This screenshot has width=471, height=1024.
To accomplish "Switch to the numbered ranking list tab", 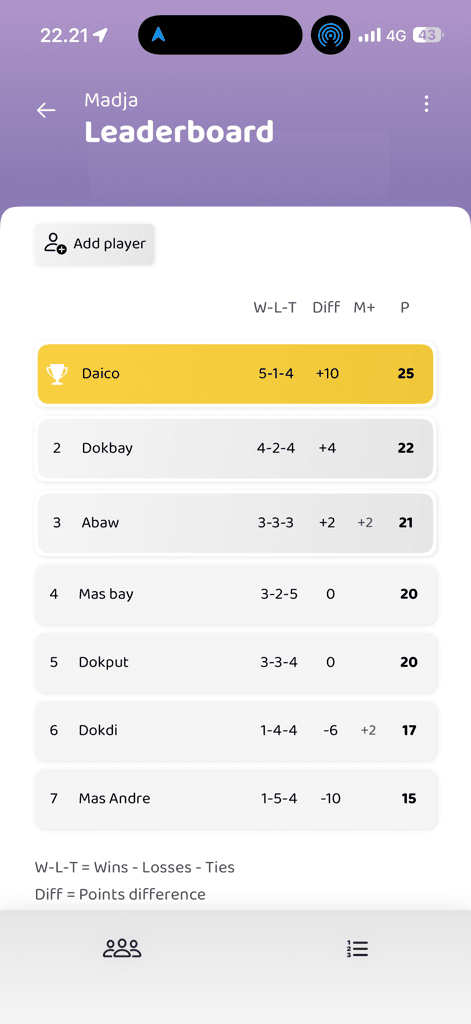I will [x=357, y=949].
